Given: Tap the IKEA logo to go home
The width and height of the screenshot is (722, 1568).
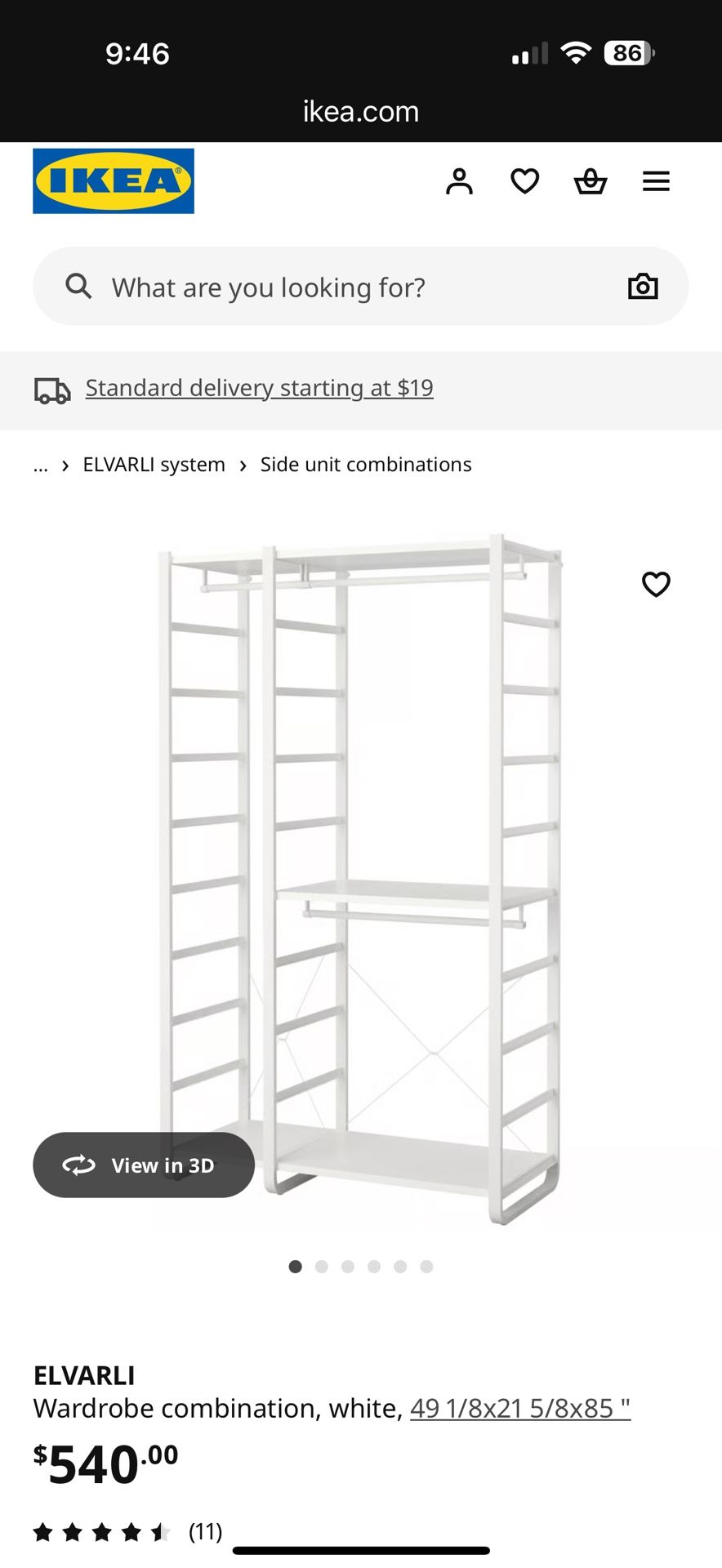Looking at the screenshot, I should click(x=114, y=181).
